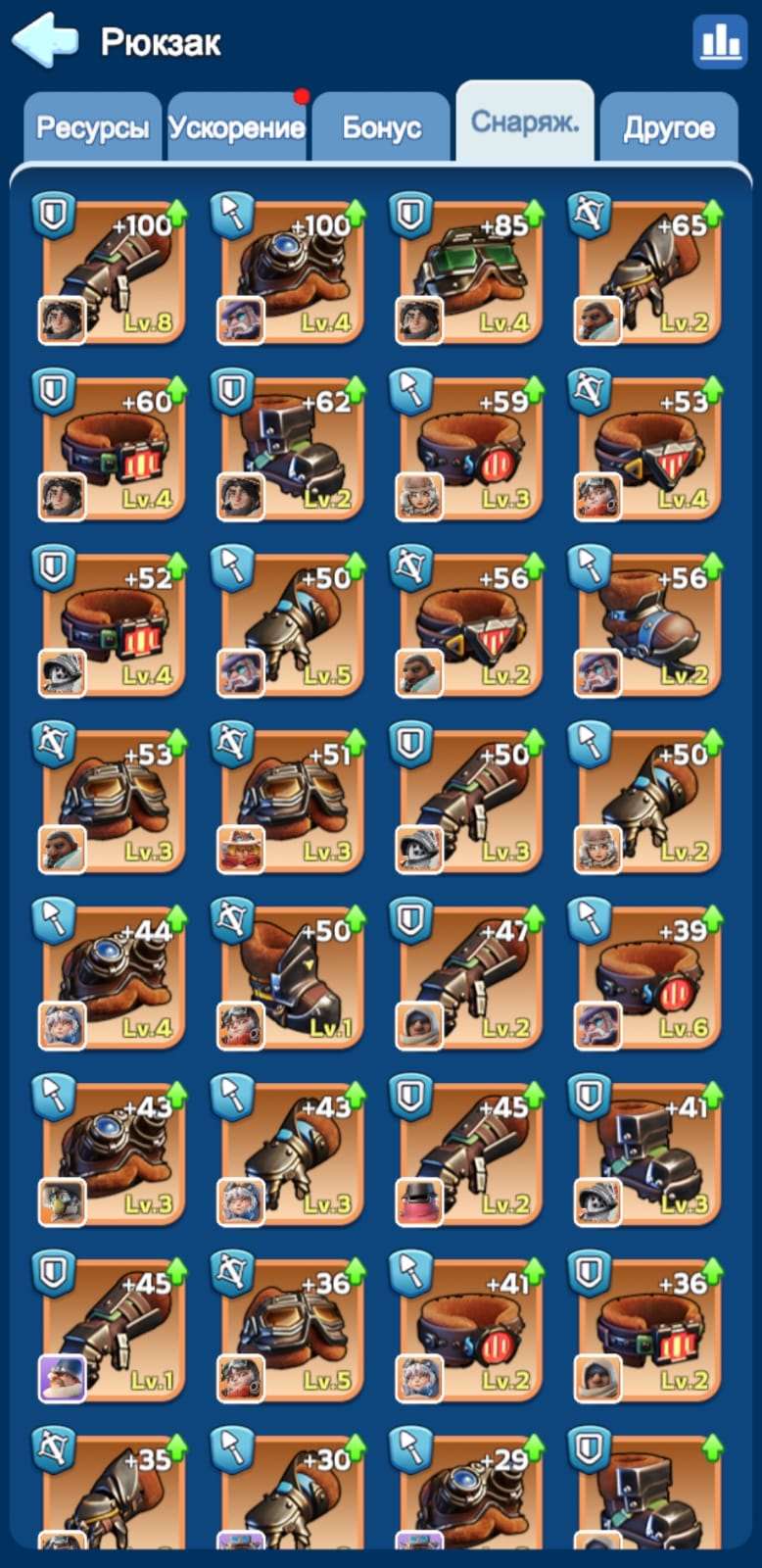Select the +36 Lv.5 goggles item
Viewport: 762px width, 1568px height.
click(x=292, y=1330)
